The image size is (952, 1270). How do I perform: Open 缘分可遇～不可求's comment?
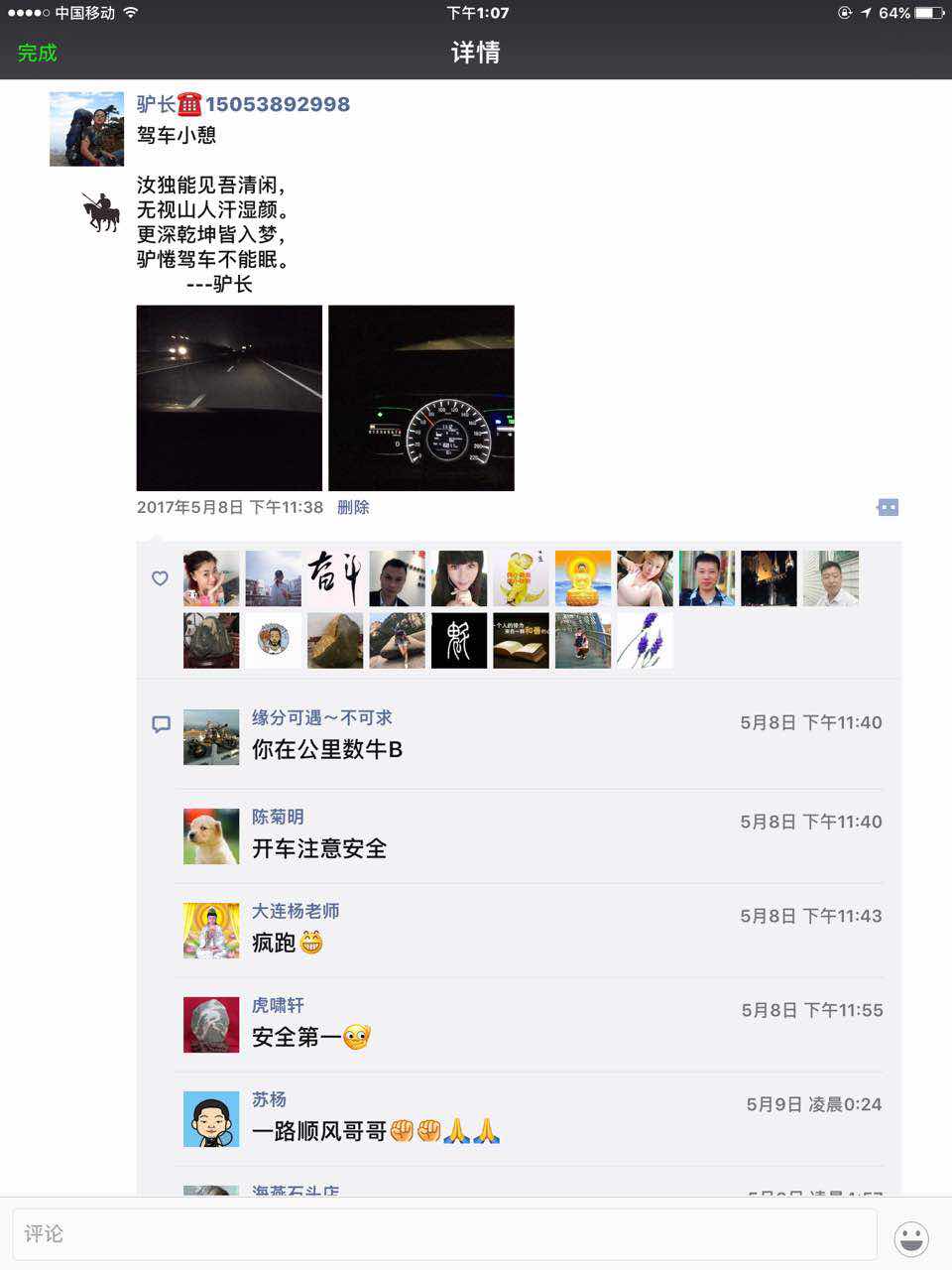click(x=327, y=749)
